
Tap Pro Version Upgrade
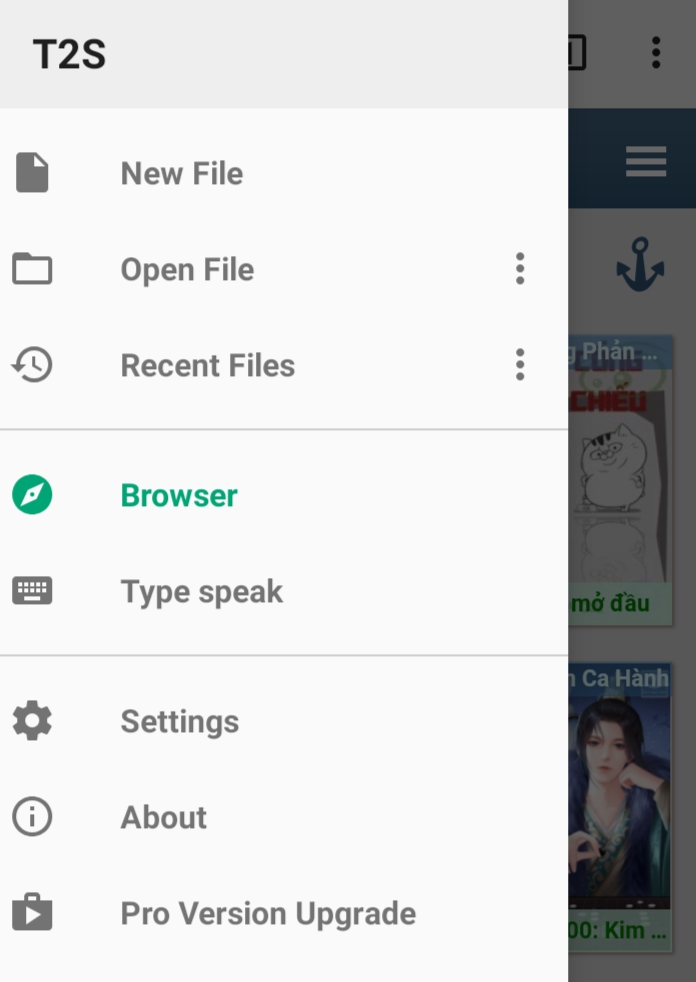coord(268,914)
